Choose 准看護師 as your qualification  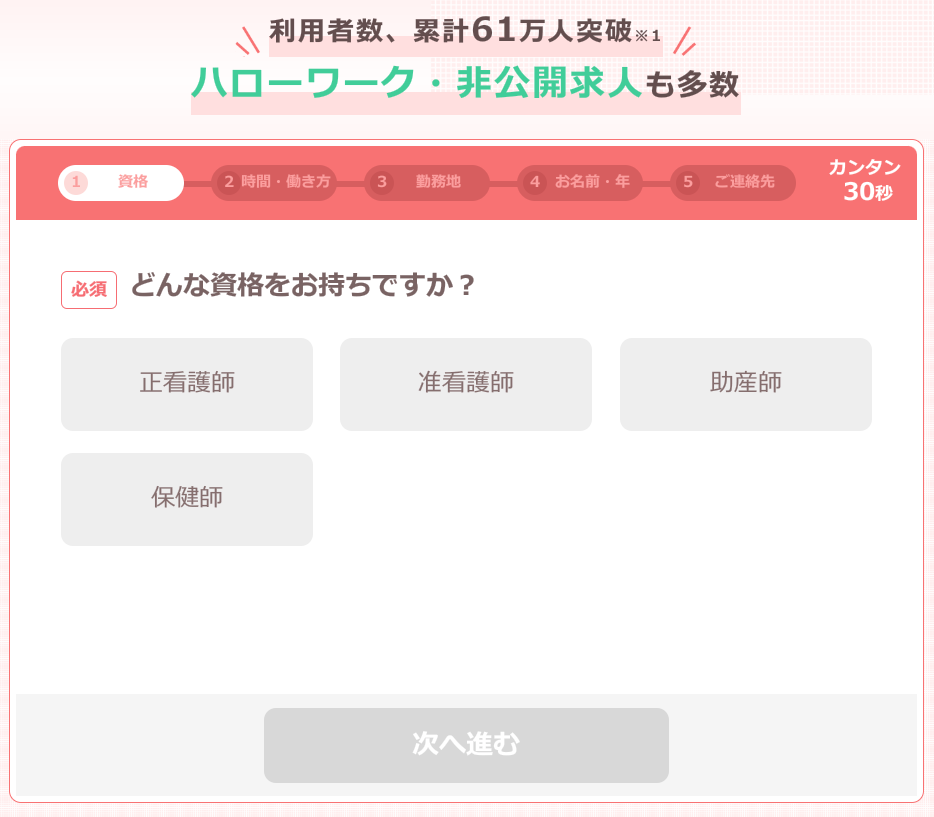[x=466, y=384]
